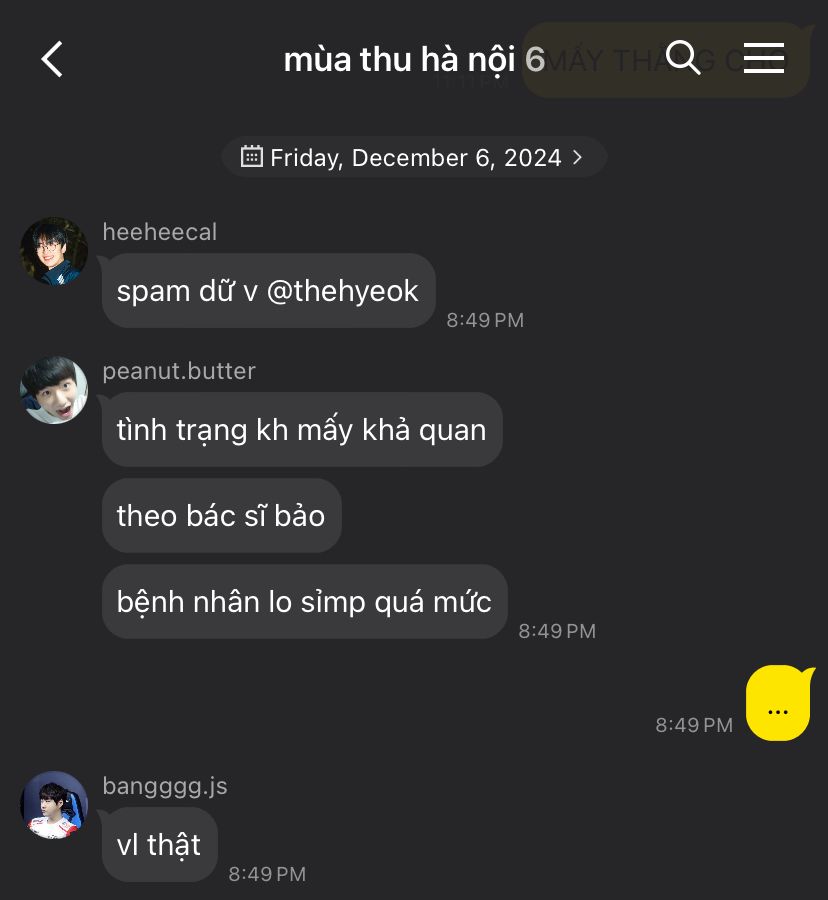The image size is (828, 900).
Task: Open the Friday, December 6, 2024 date picker
Action: point(413,157)
